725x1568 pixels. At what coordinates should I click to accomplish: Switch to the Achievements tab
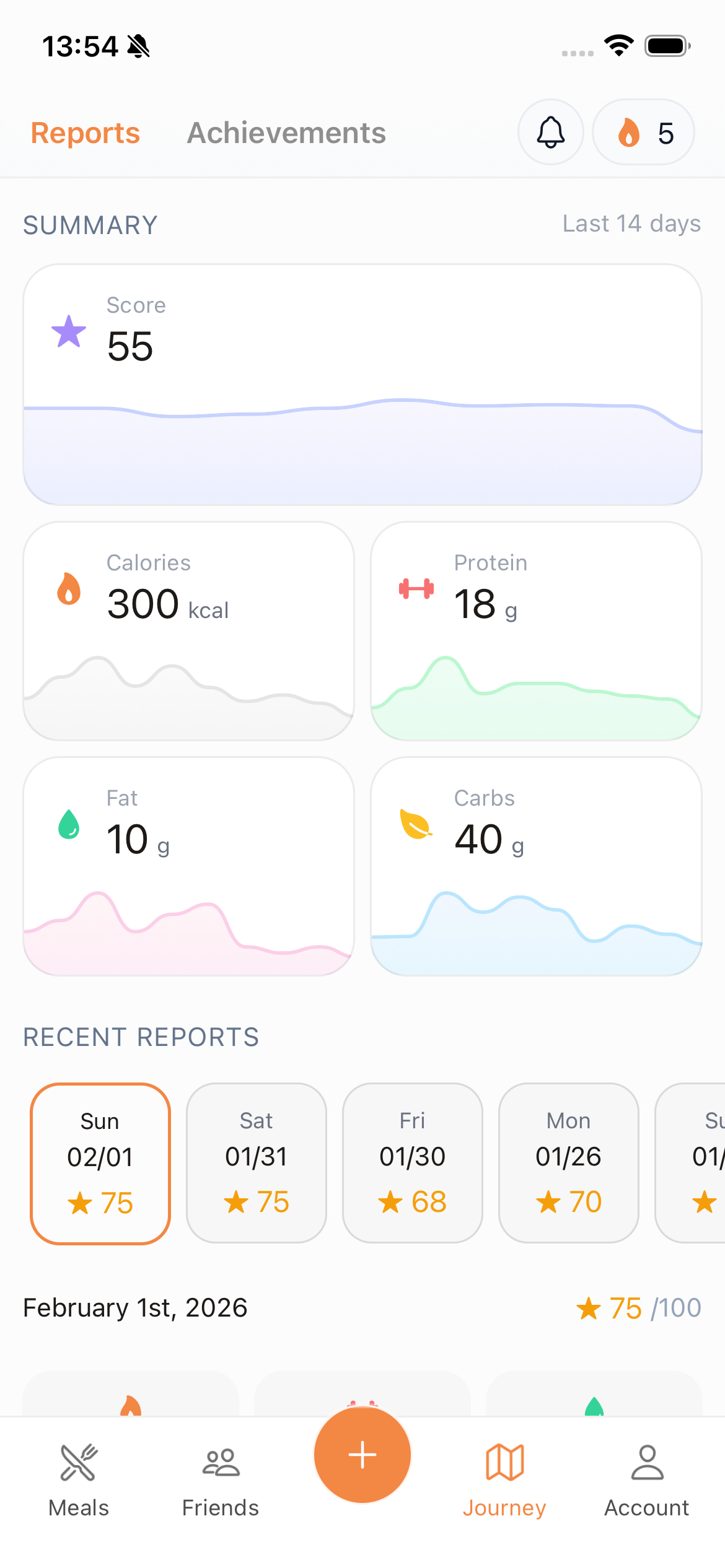pos(286,132)
